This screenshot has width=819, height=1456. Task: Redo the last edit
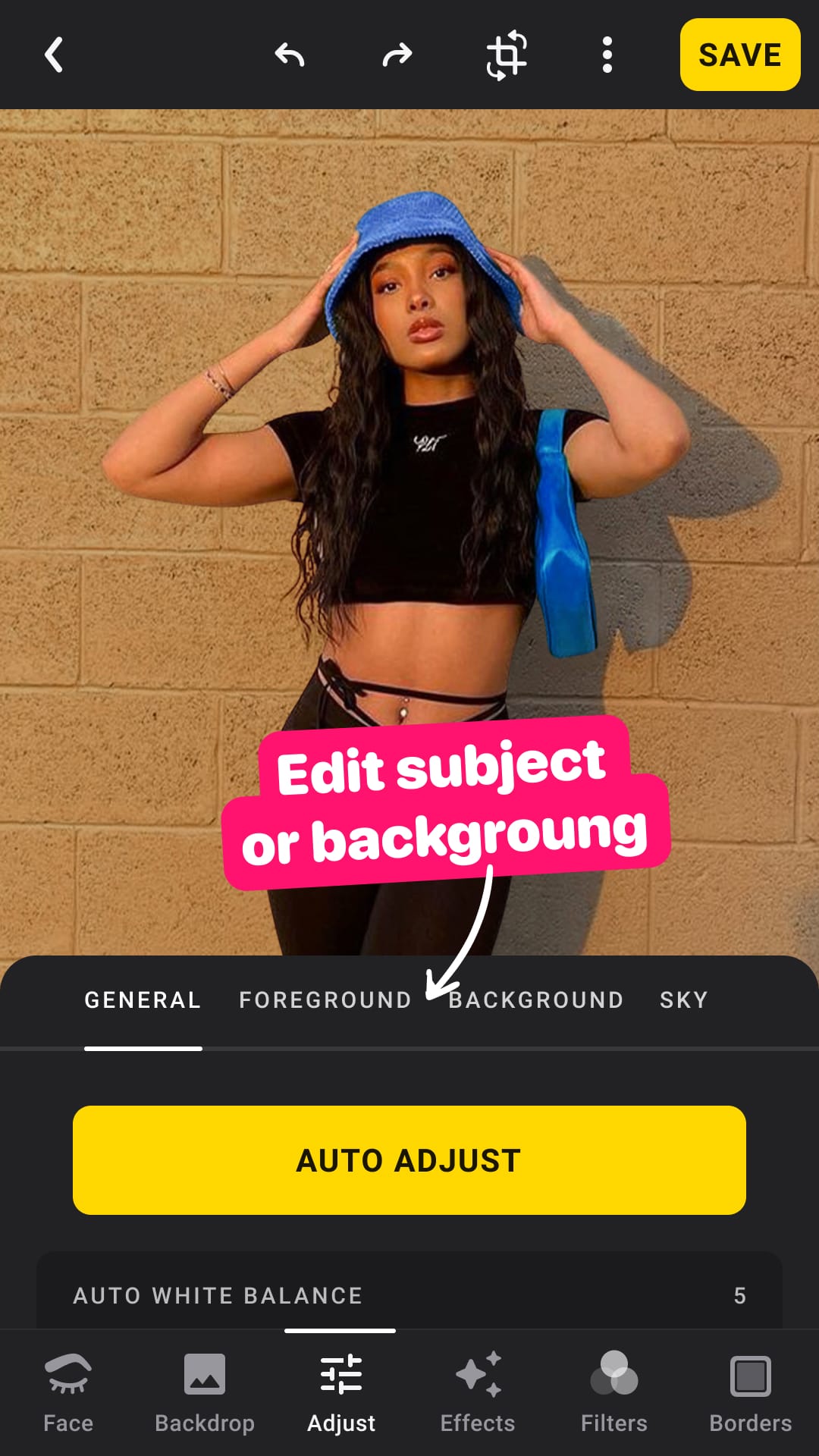coord(396,55)
